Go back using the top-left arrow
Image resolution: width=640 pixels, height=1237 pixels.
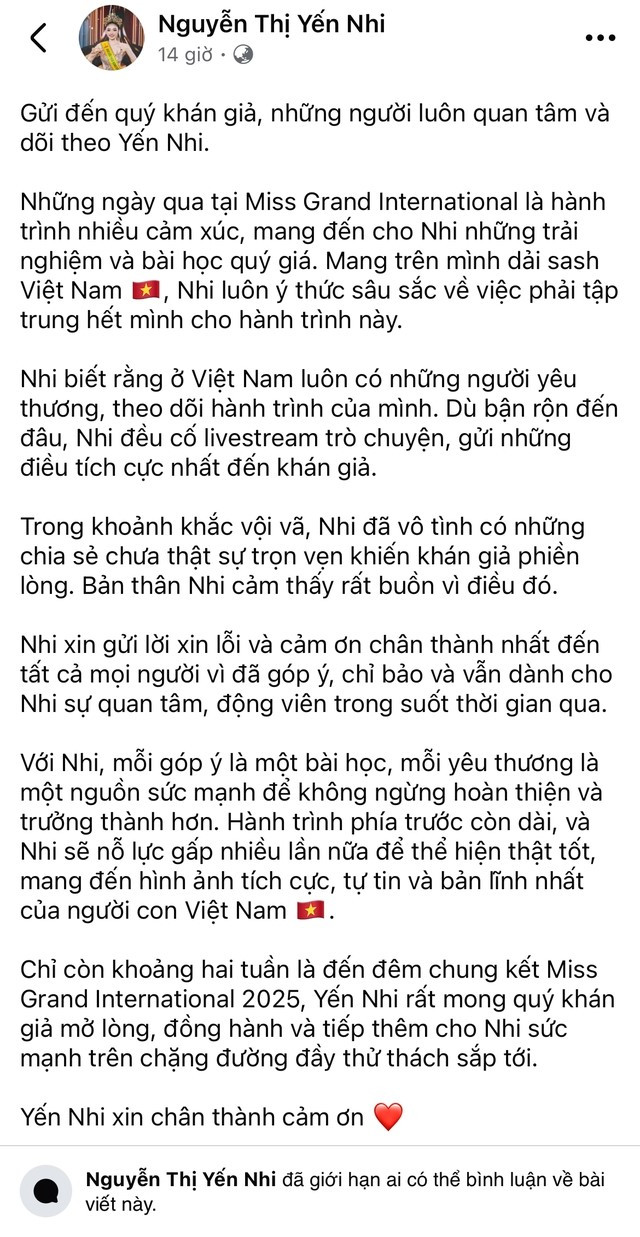[38, 38]
